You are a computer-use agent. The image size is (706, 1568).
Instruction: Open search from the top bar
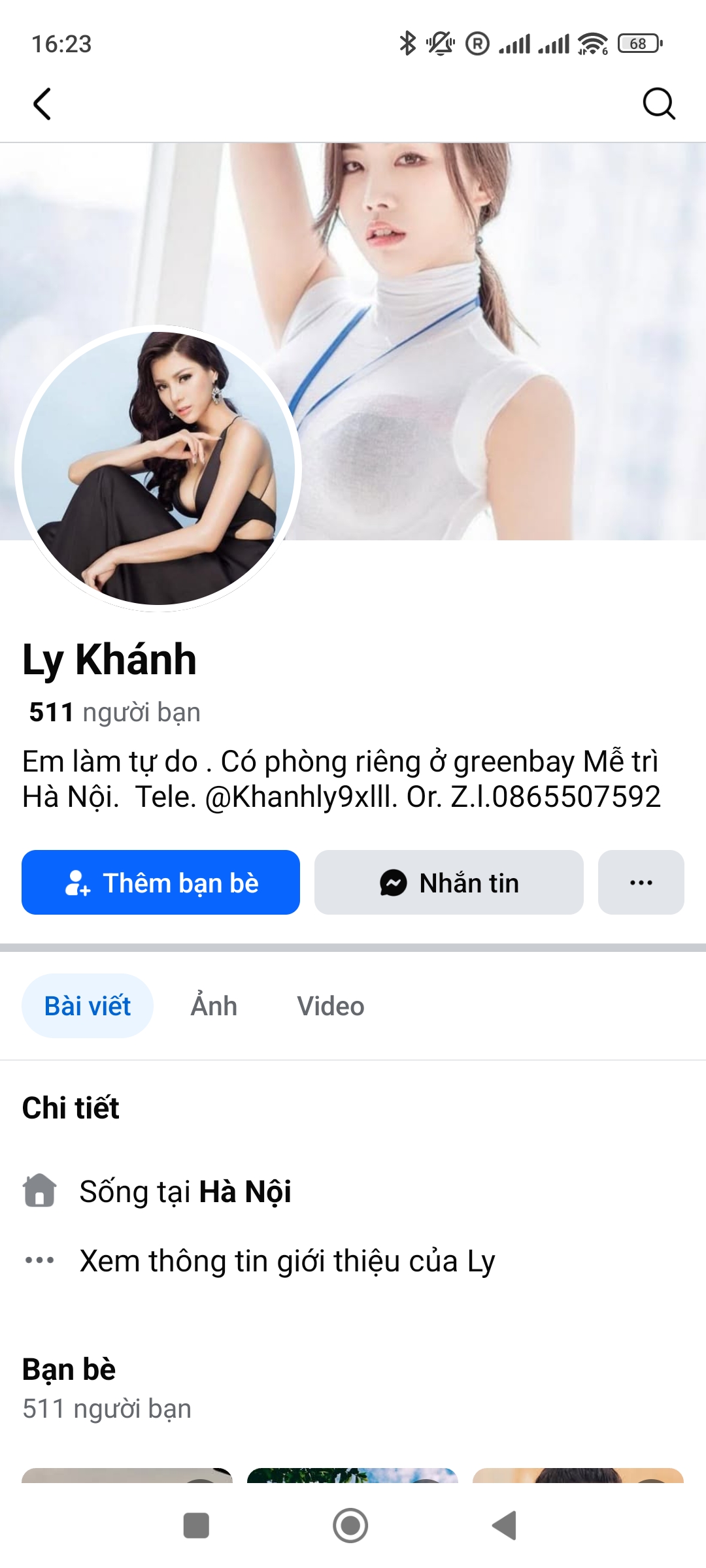pos(658,104)
